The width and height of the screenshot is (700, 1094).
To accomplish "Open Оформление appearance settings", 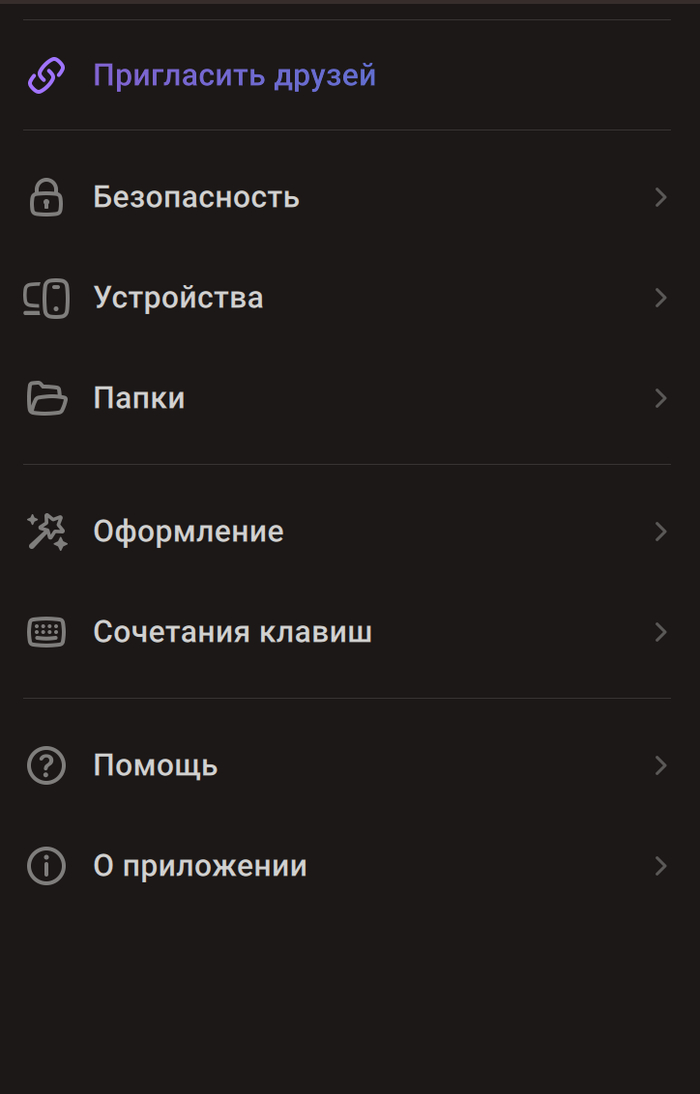I will coord(188,532).
